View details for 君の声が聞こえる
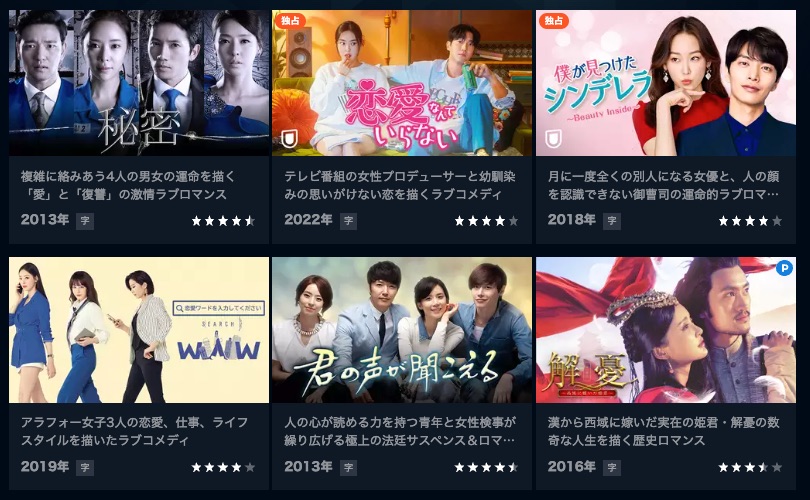Image resolution: width=810 pixels, height=500 pixels. tap(402, 330)
